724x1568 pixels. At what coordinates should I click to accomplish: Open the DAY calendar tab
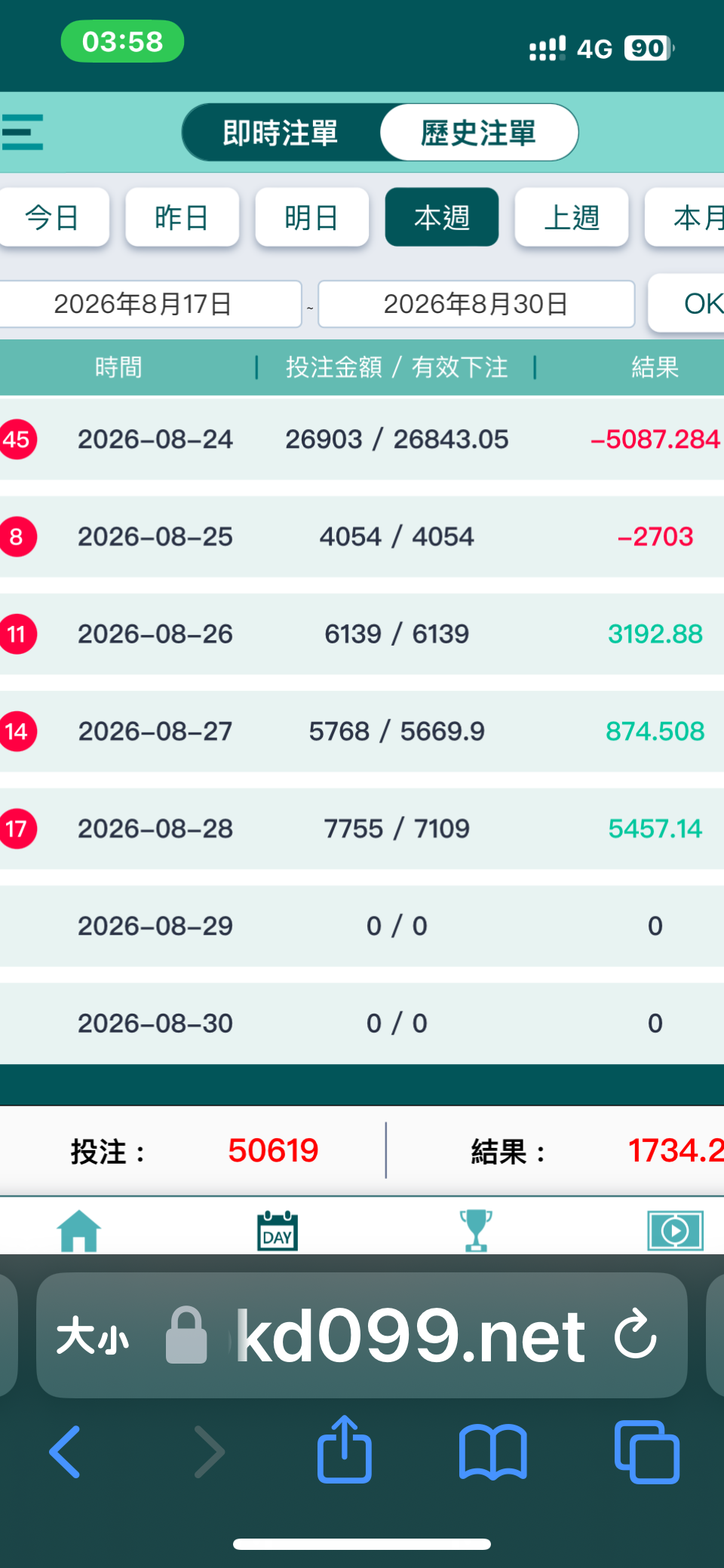(278, 1230)
